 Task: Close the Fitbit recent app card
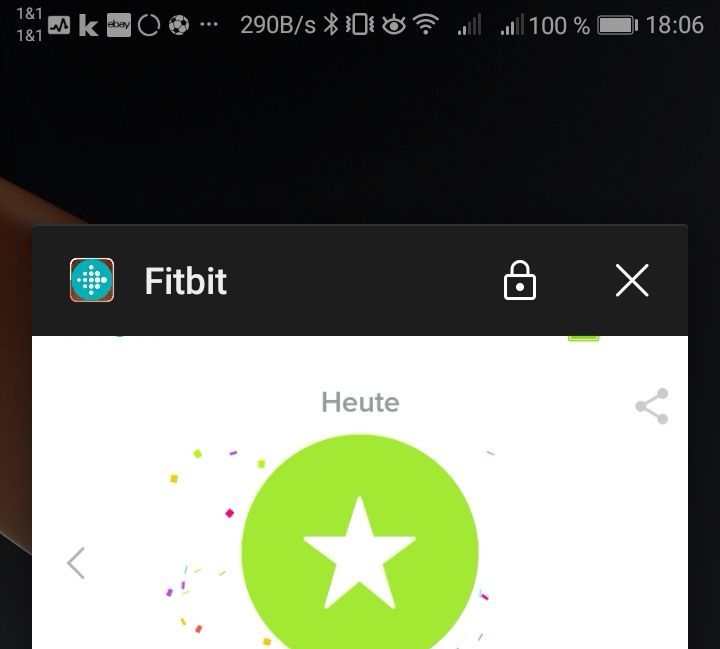click(632, 281)
